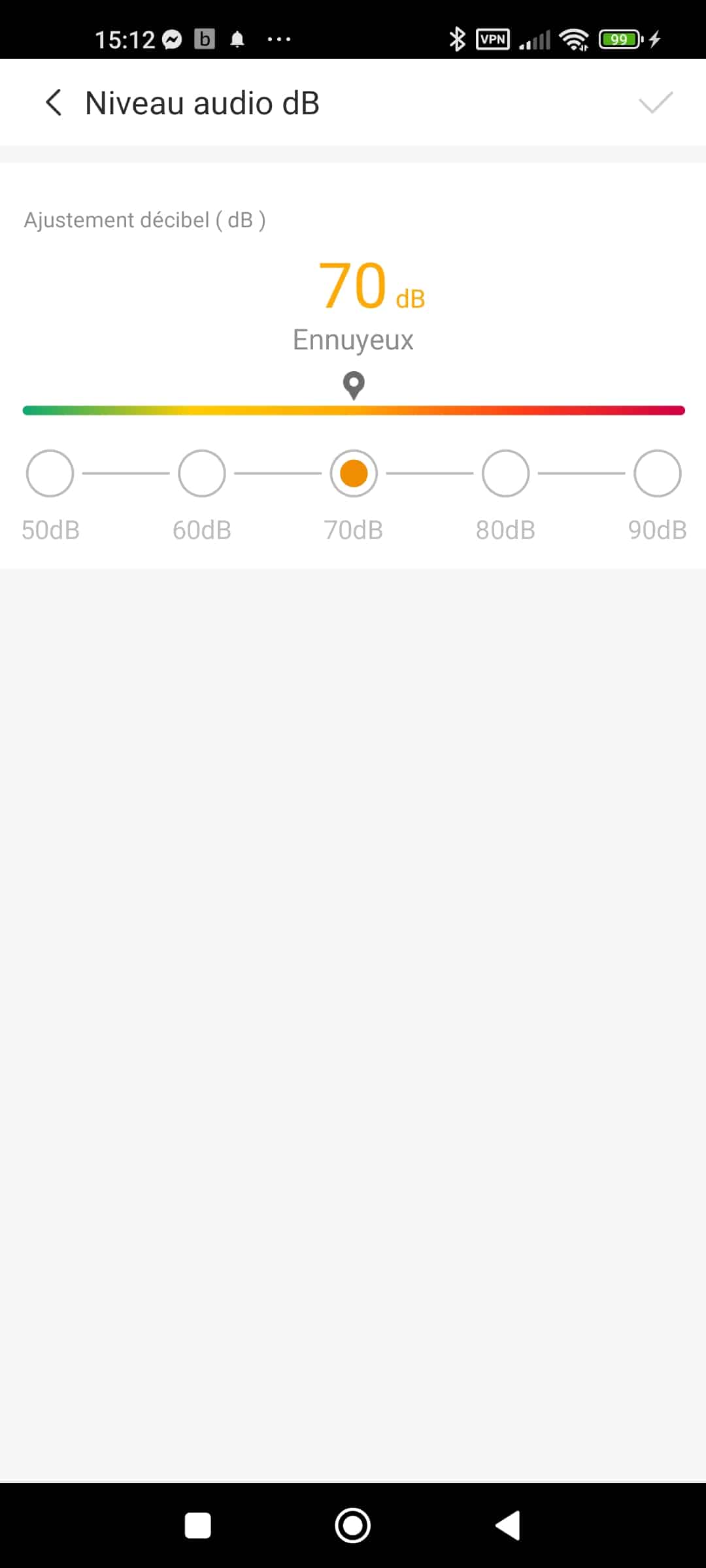Tap the selected 70dB radio button
Image resolution: width=706 pixels, height=1568 pixels.
(x=354, y=473)
